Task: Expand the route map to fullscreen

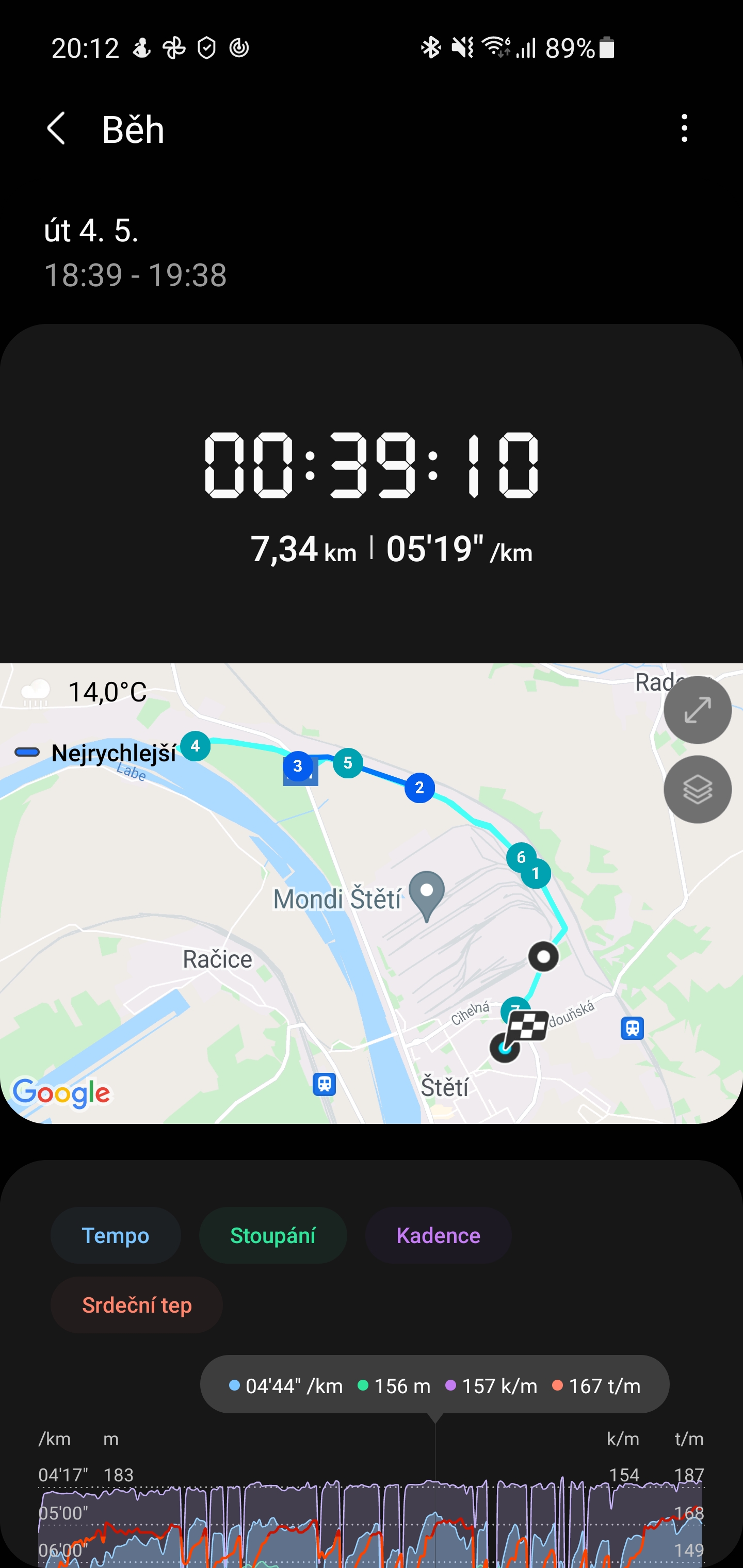Action: click(697, 710)
